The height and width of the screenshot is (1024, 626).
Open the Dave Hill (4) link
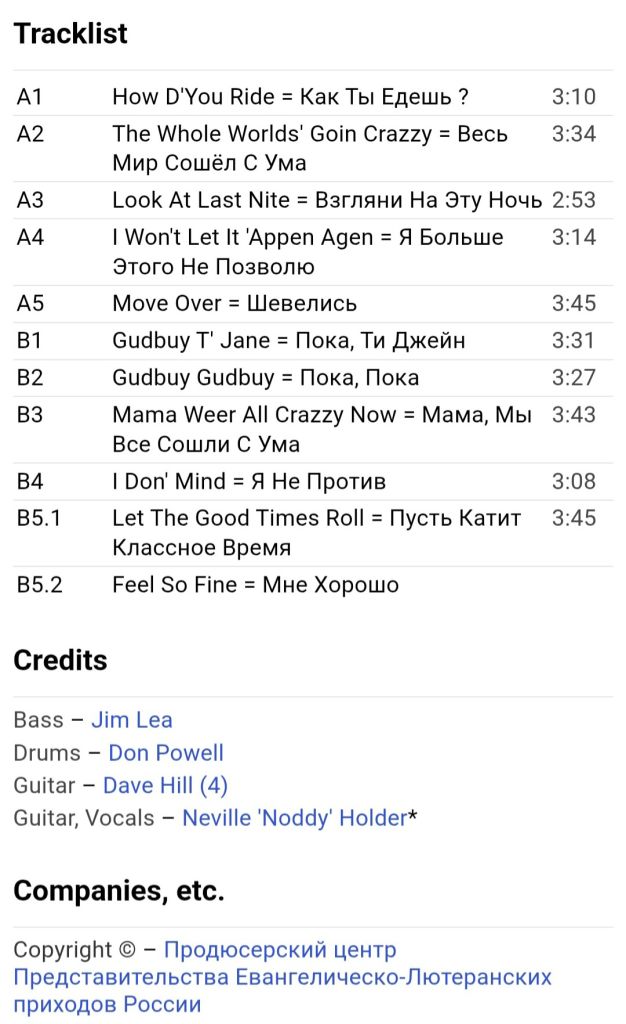click(165, 785)
